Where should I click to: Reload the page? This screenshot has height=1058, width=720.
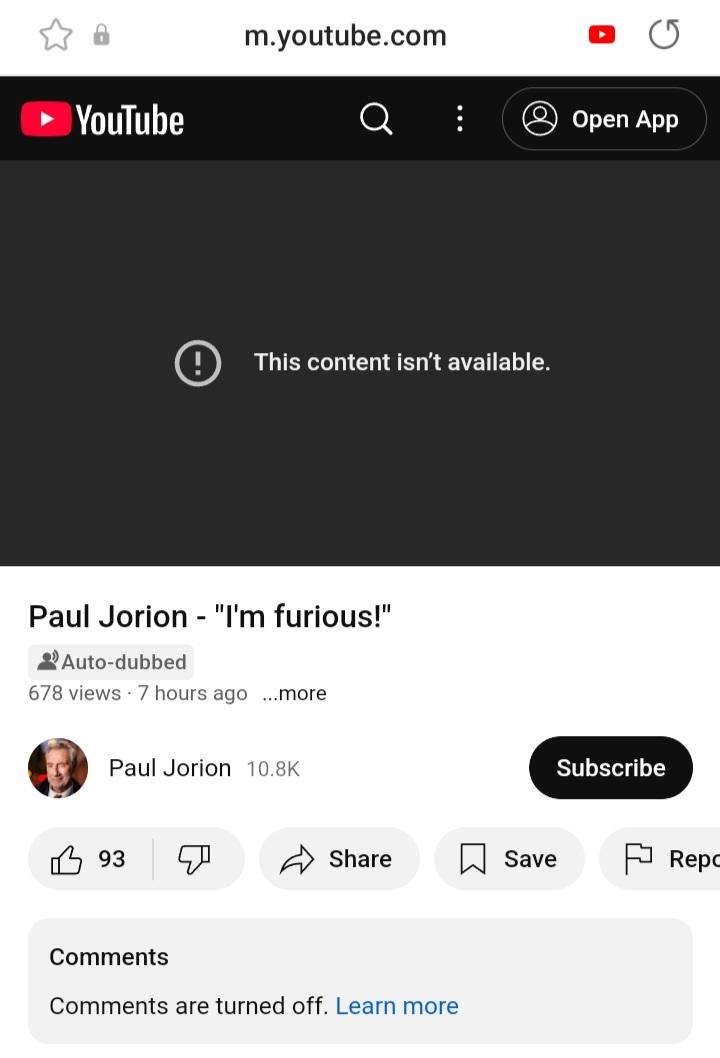click(663, 36)
